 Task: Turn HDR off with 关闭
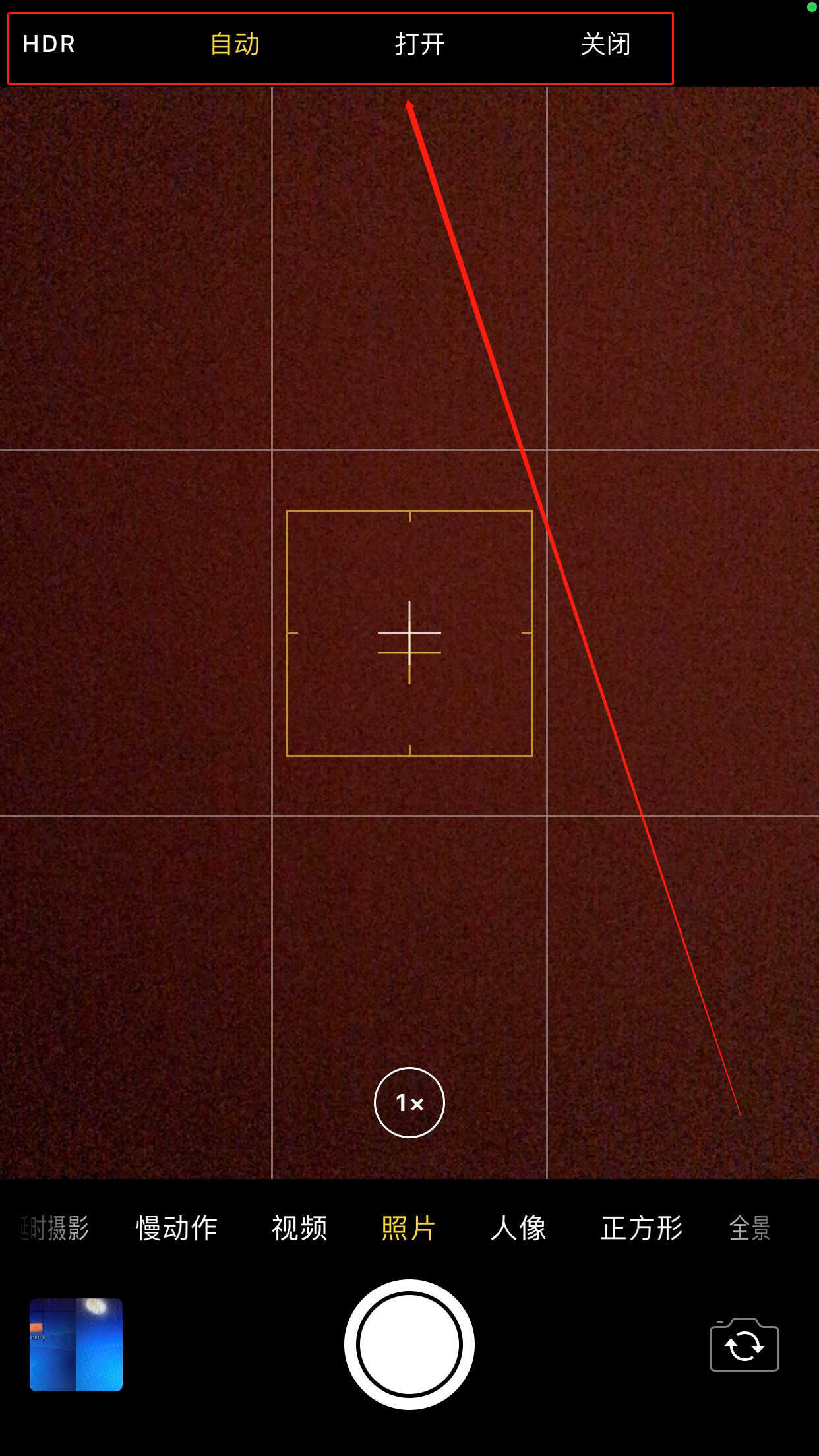pyautogui.click(x=605, y=44)
